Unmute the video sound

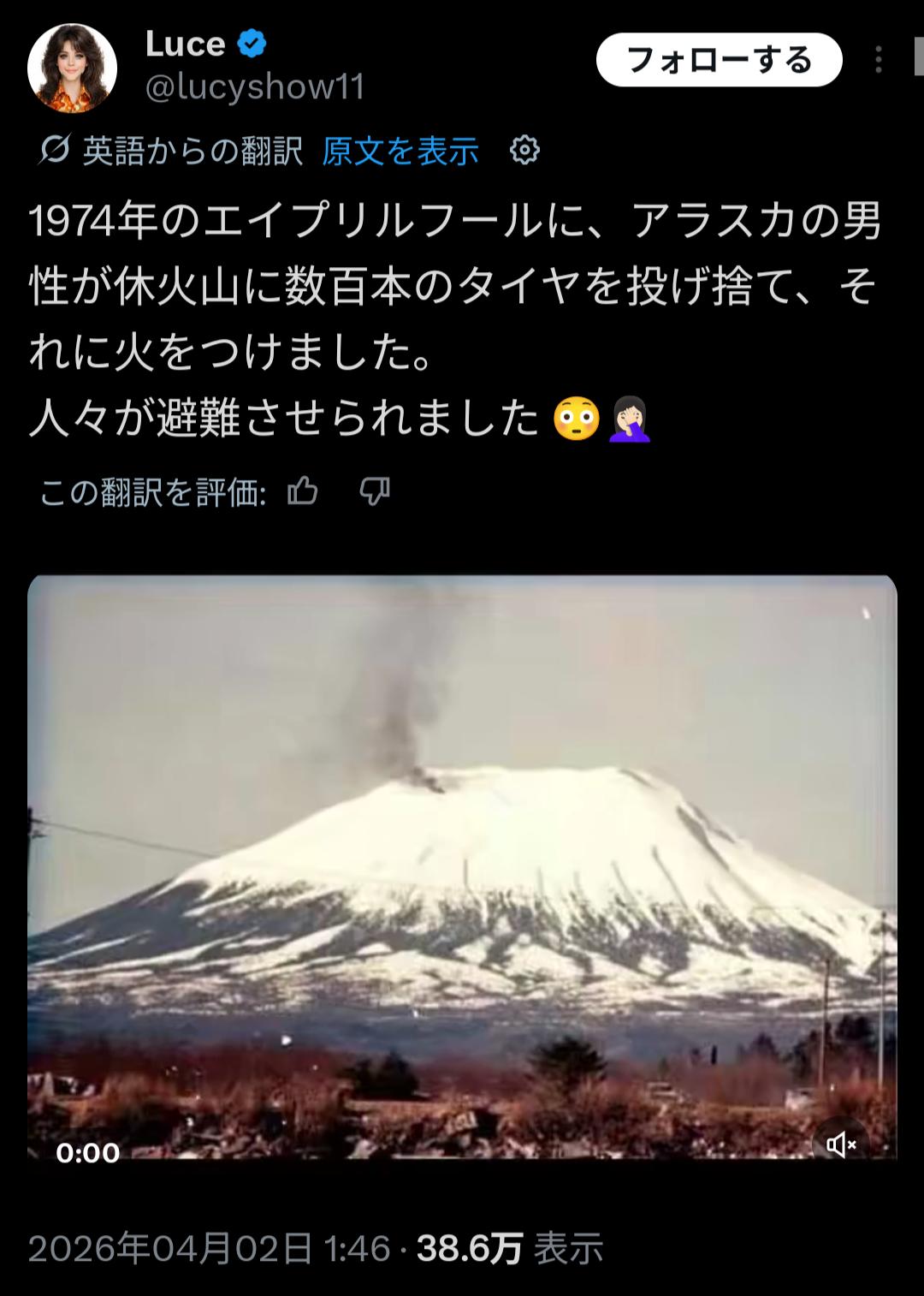tap(839, 1144)
